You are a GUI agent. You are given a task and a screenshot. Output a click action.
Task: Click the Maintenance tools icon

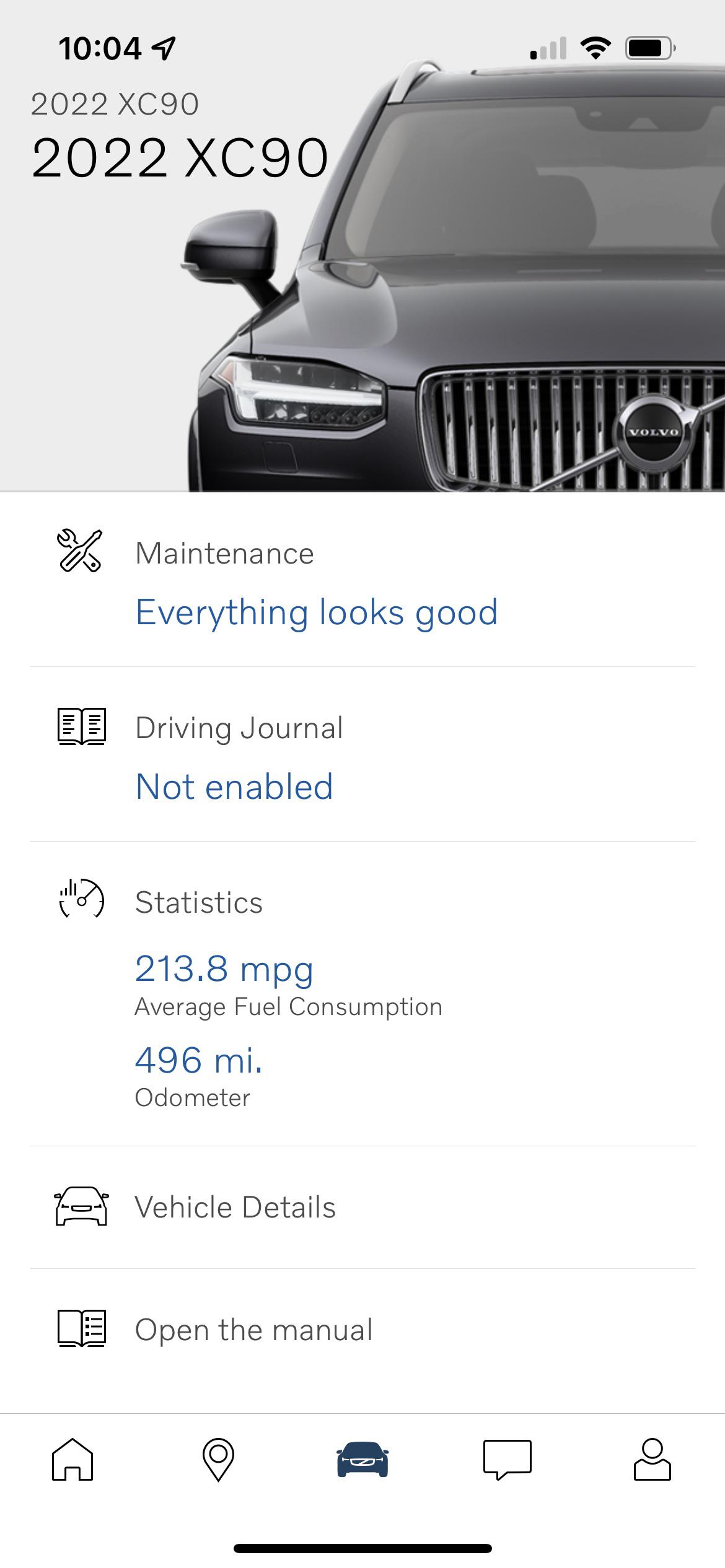(81, 550)
